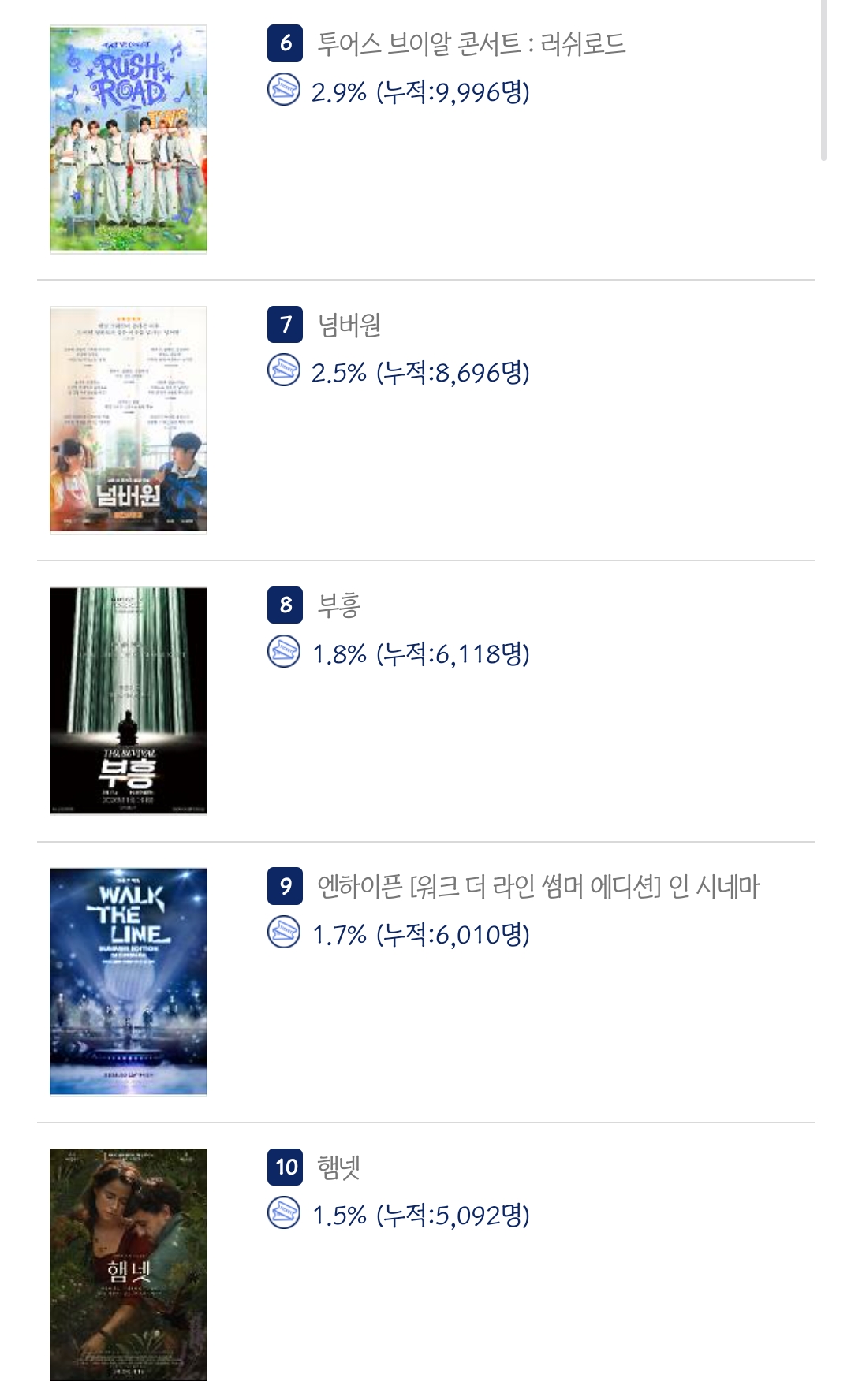
Task: Open title 투어스 브이알 콘서트 : 러쉬로드
Action: pos(472,43)
